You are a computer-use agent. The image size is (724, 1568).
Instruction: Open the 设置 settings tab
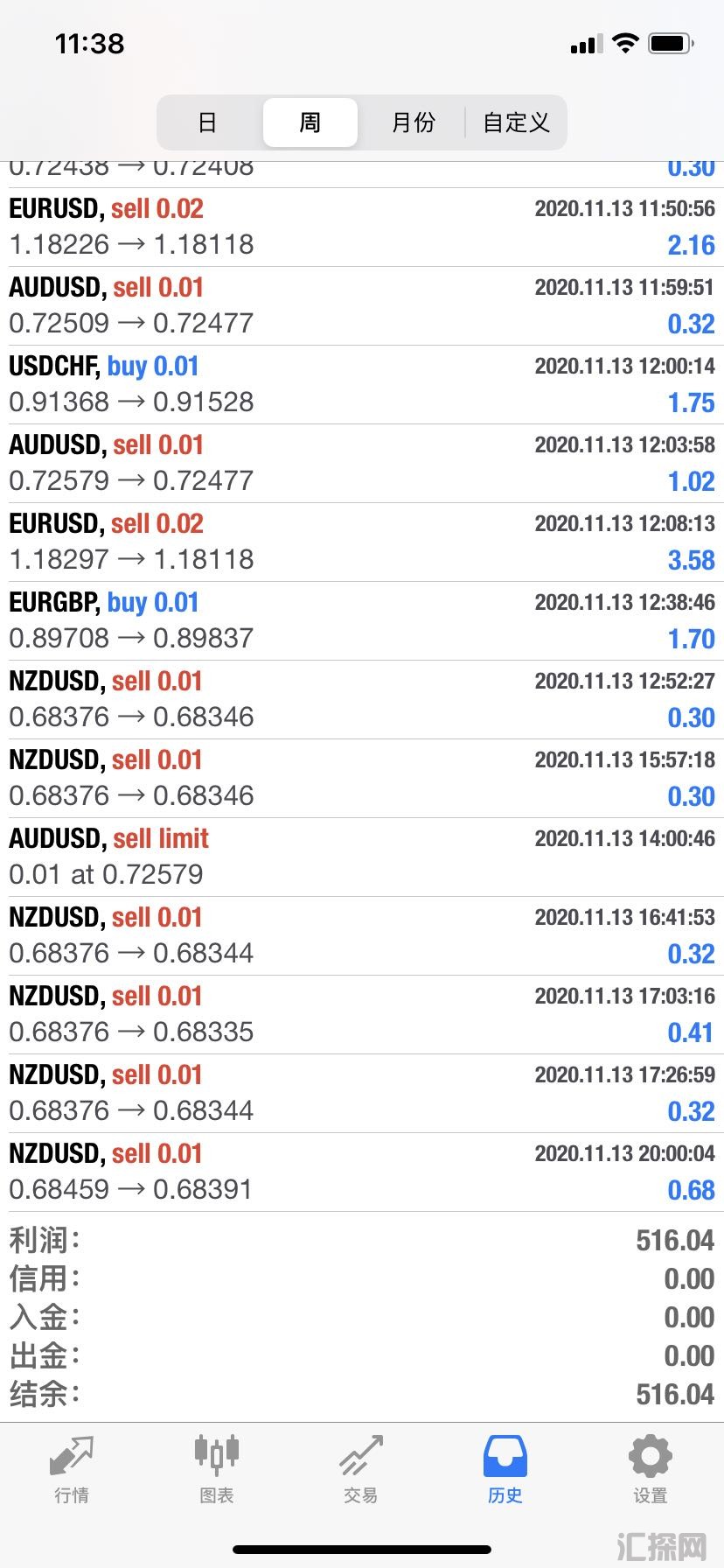tap(650, 1470)
